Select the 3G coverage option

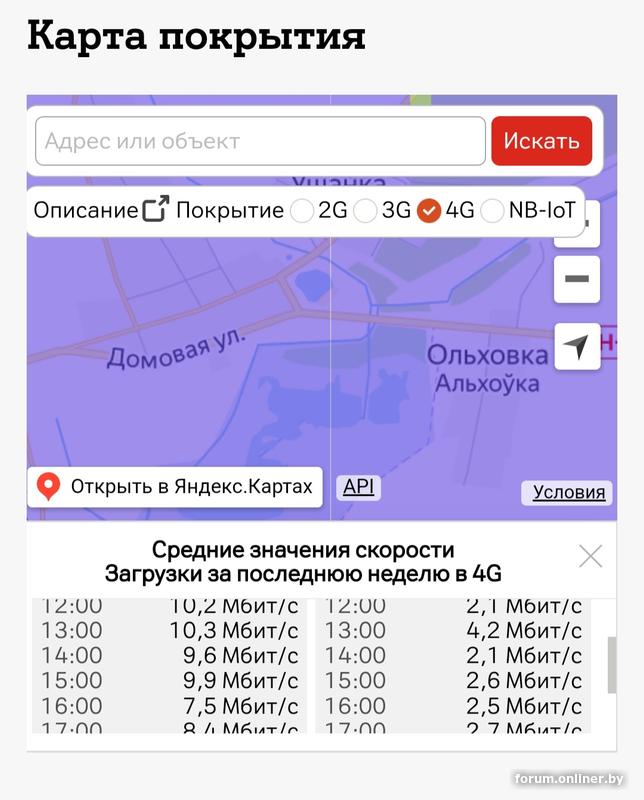[366, 211]
